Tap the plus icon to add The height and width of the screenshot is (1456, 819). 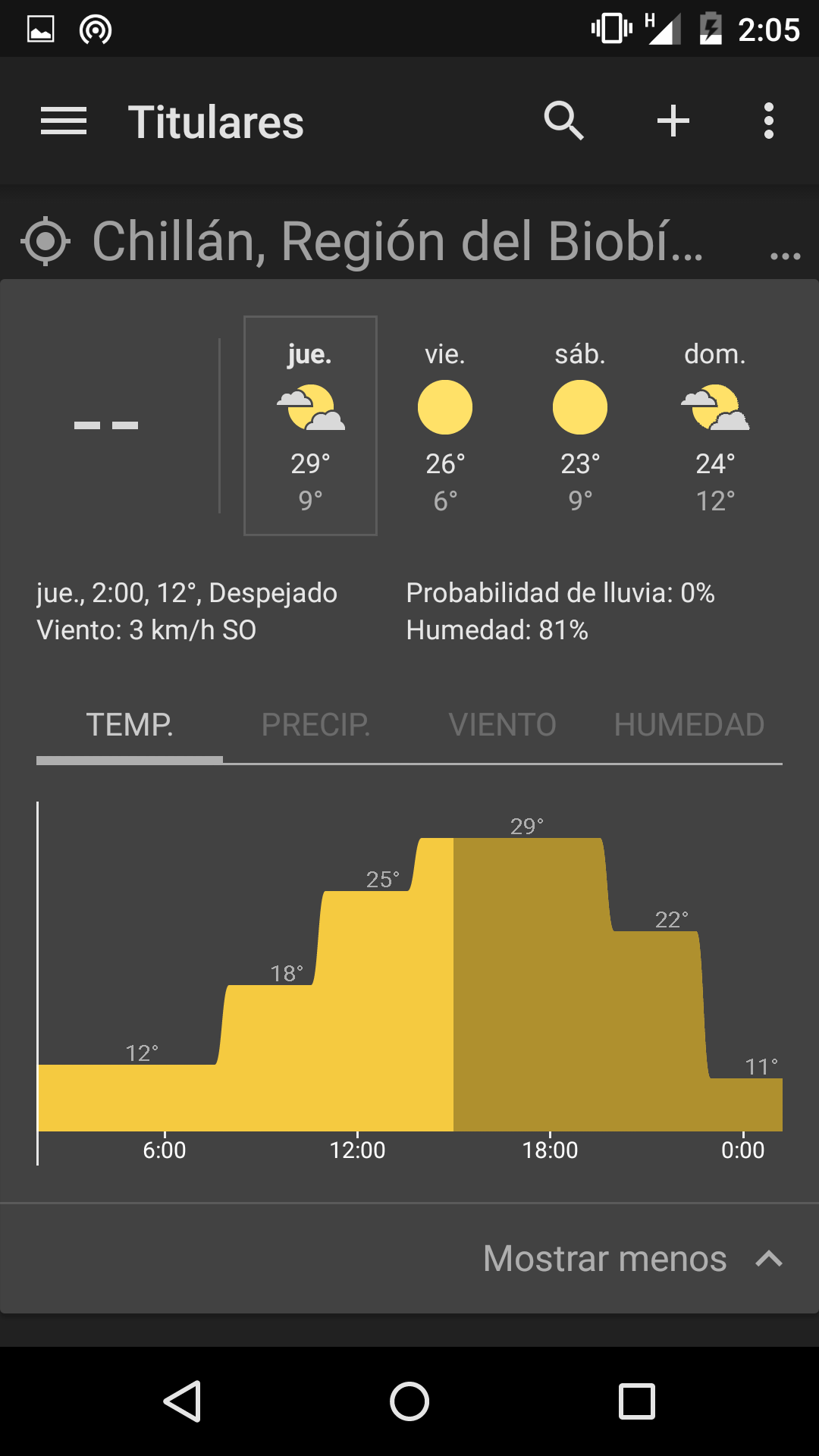673,121
